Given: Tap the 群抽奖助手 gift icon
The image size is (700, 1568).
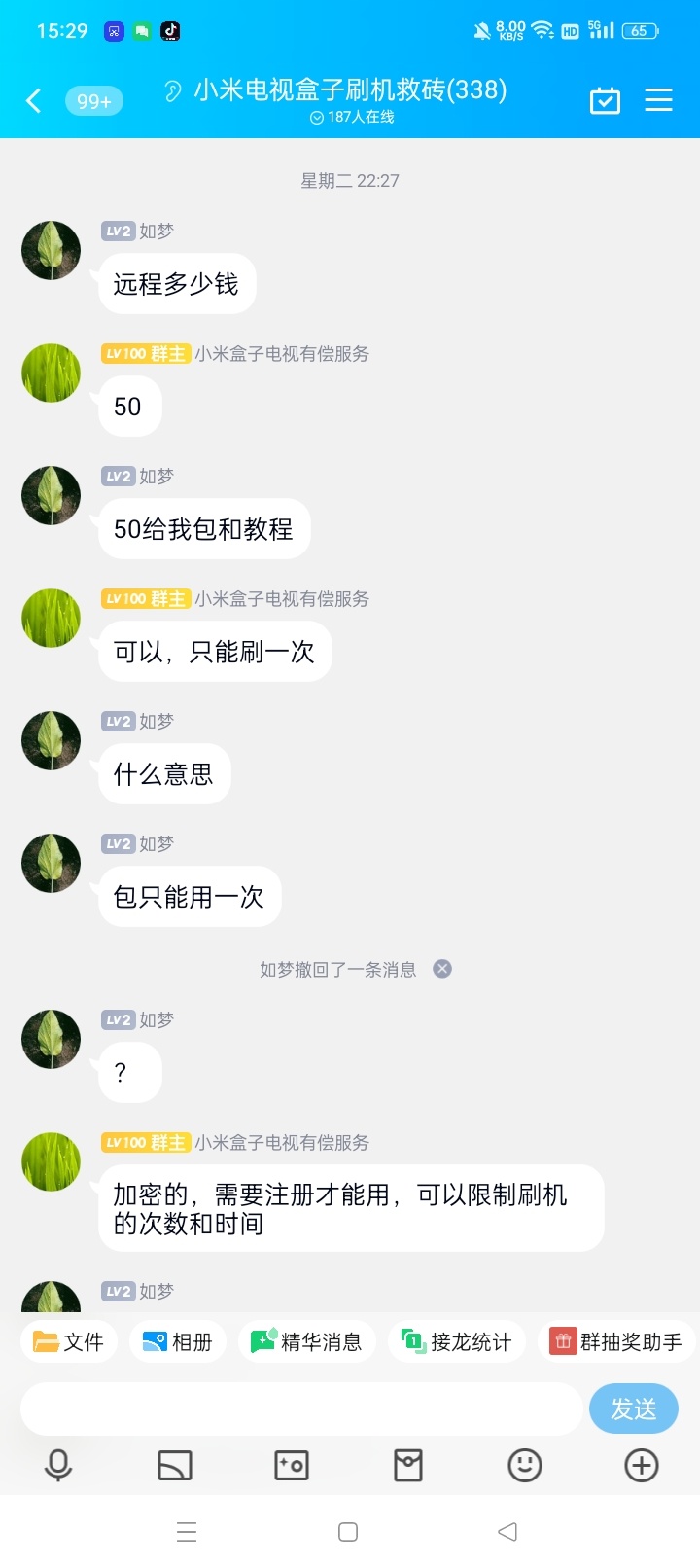Looking at the screenshot, I should tap(615, 1340).
